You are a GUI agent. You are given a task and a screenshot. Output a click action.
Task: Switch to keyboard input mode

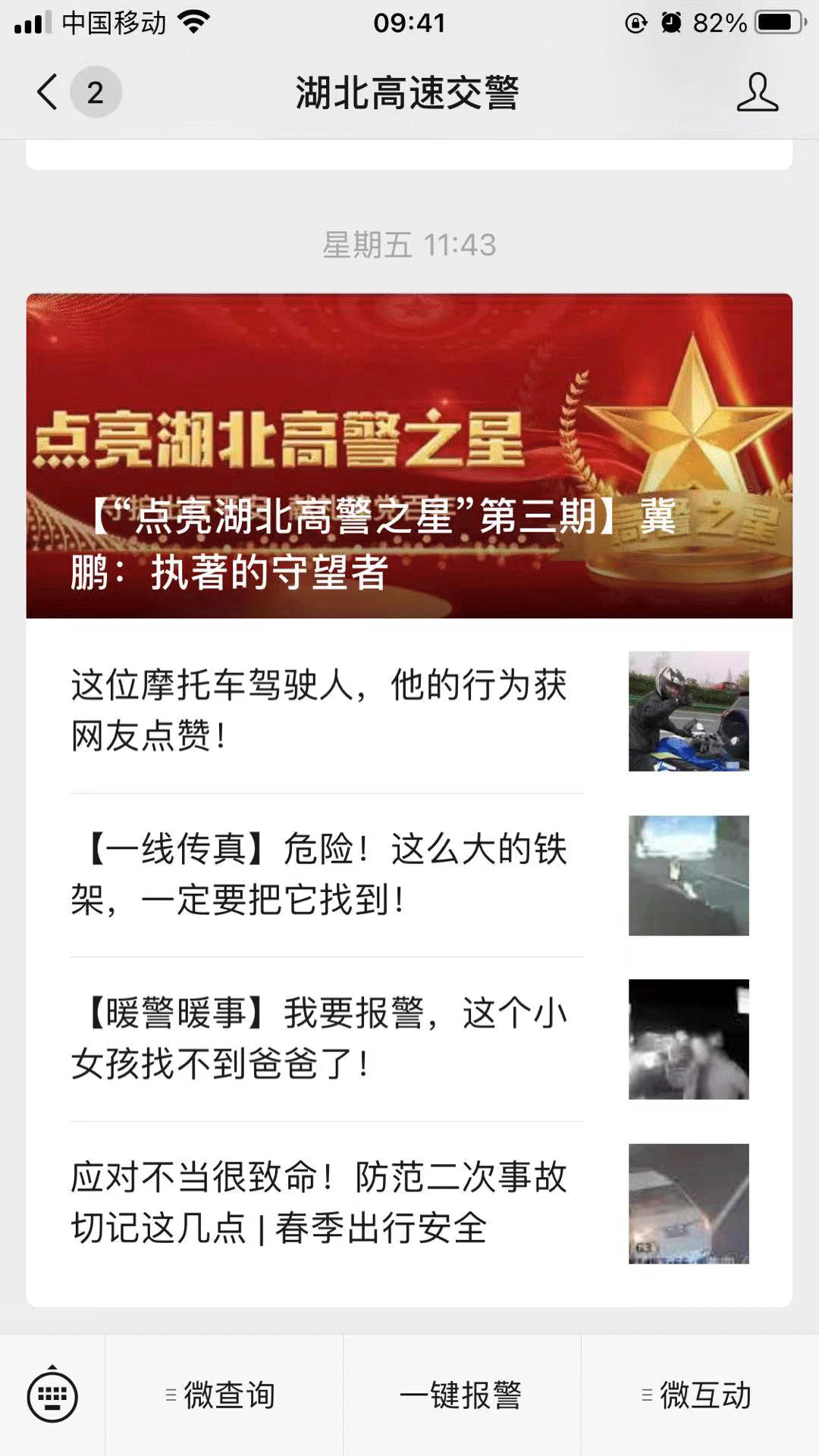(52, 1395)
